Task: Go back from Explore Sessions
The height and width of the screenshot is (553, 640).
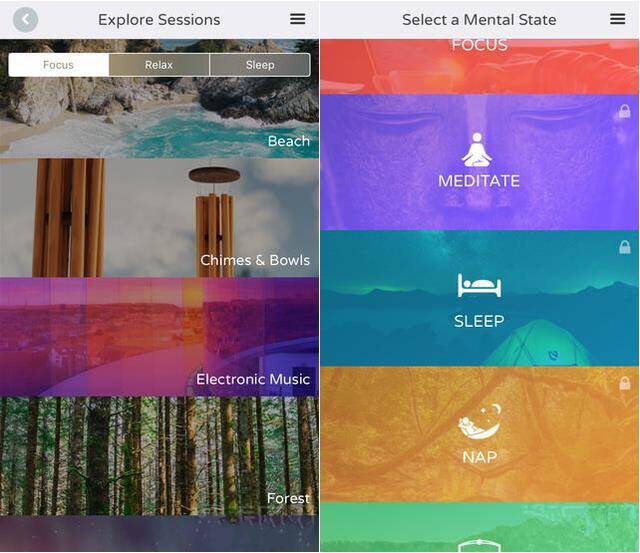Action: click(24, 19)
